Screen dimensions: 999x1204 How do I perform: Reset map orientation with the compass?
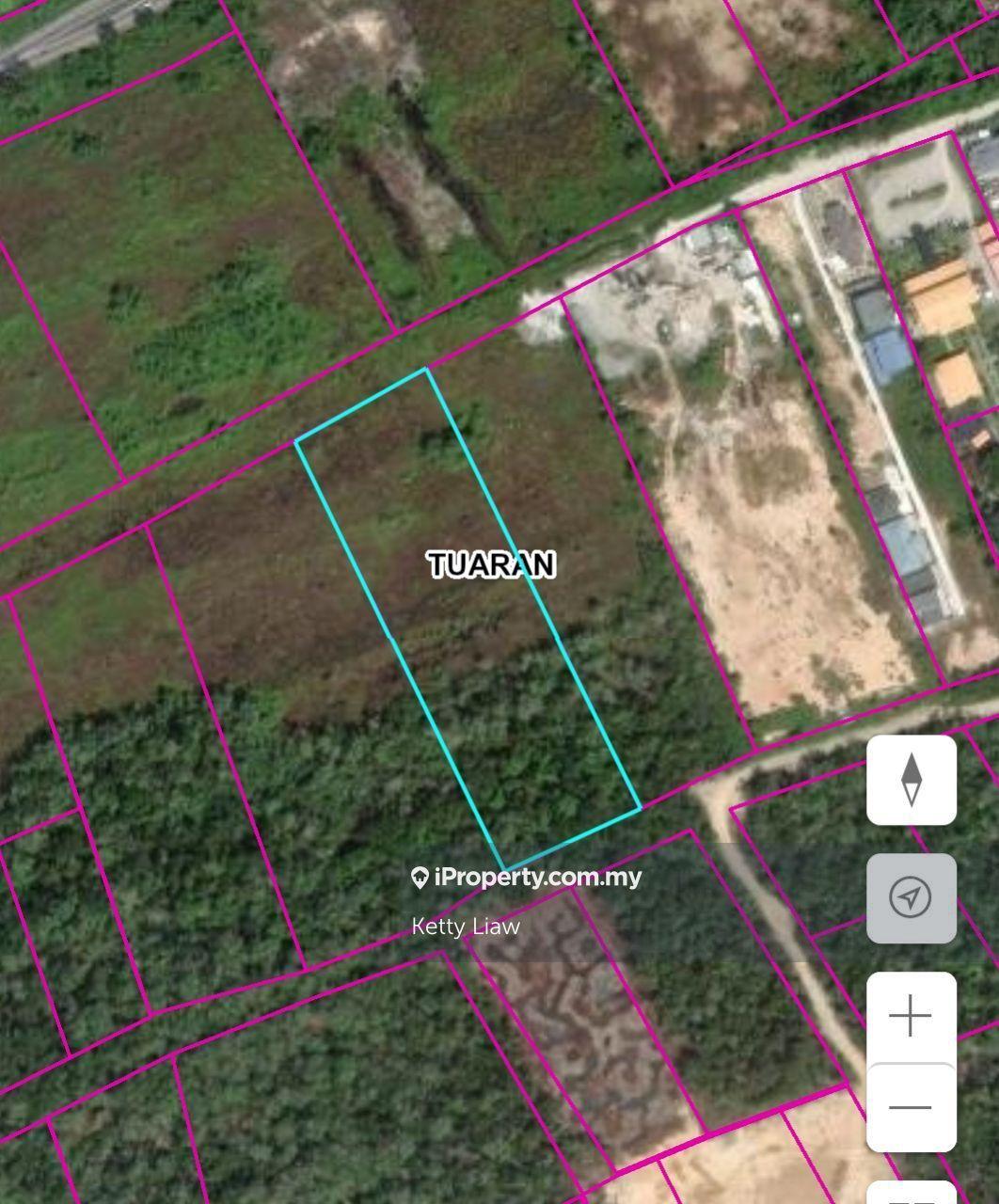point(911,780)
